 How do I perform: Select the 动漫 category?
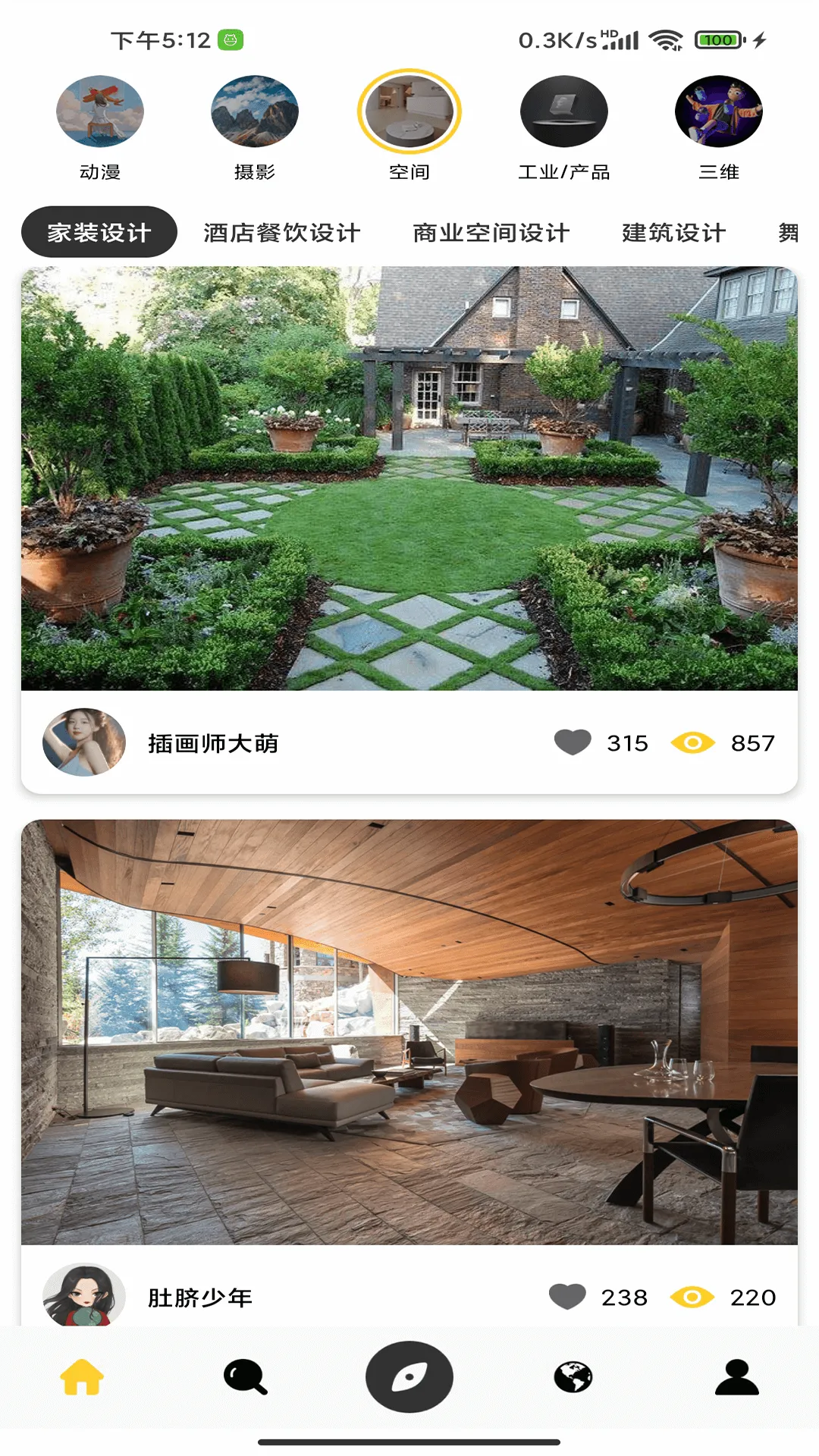pyautogui.click(x=100, y=111)
